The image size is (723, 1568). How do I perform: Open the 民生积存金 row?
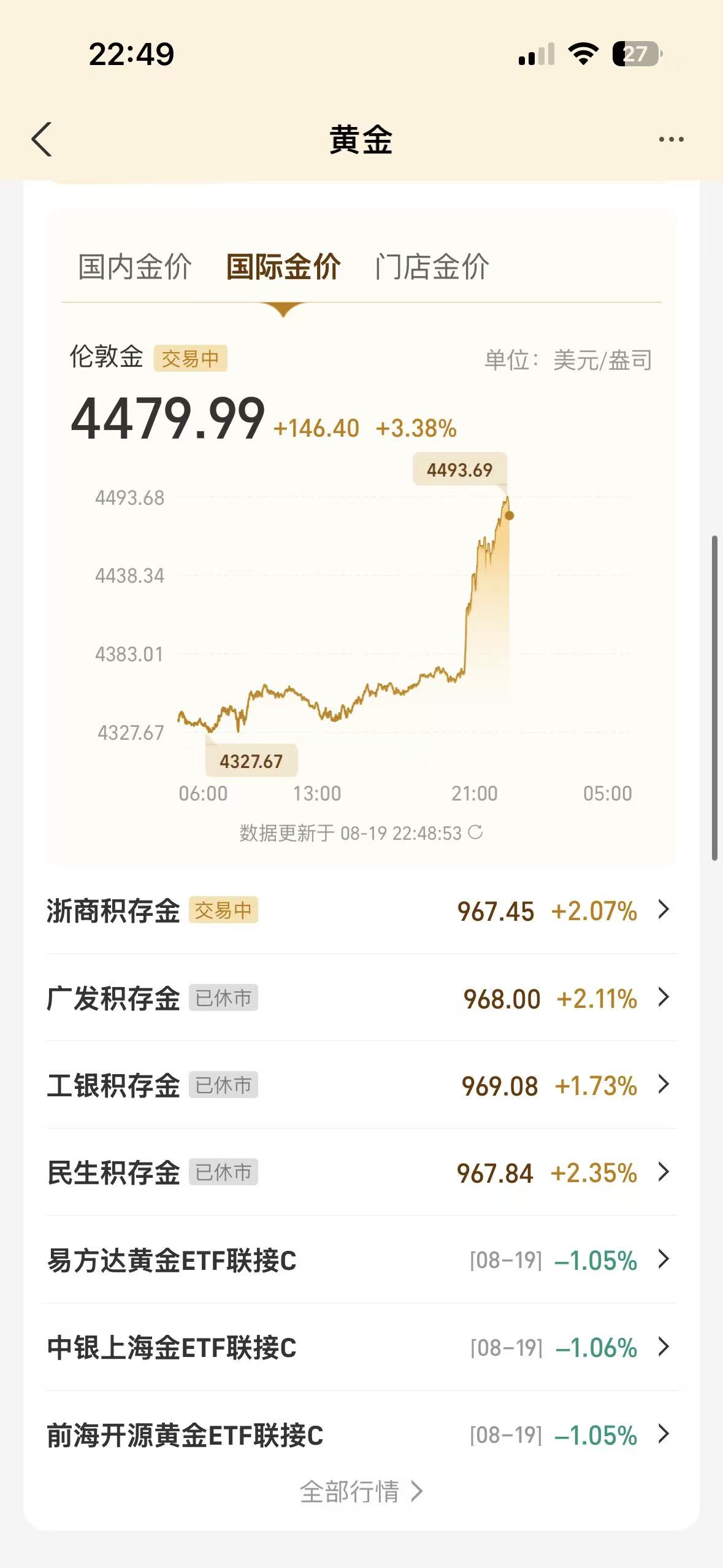click(362, 1172)
